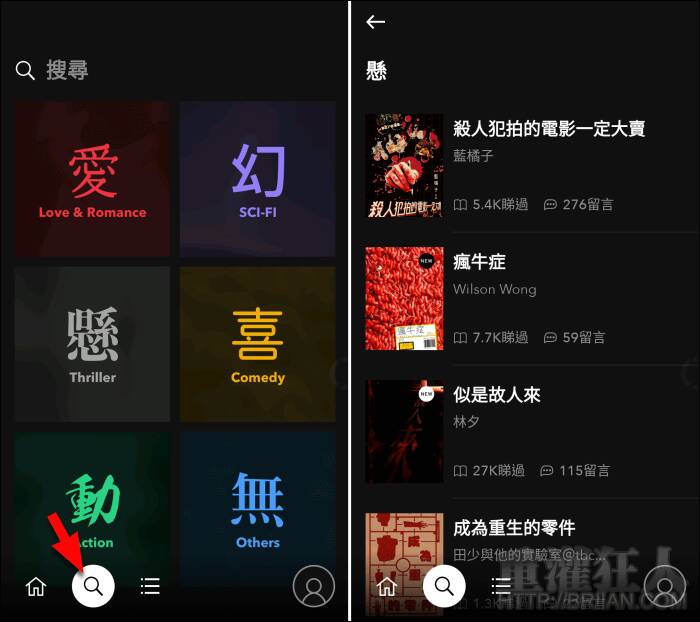Image resolution: width=700 pixels, height=622 pixels.
Task: Go back from the 懸 list
Action: coord(376,22)
